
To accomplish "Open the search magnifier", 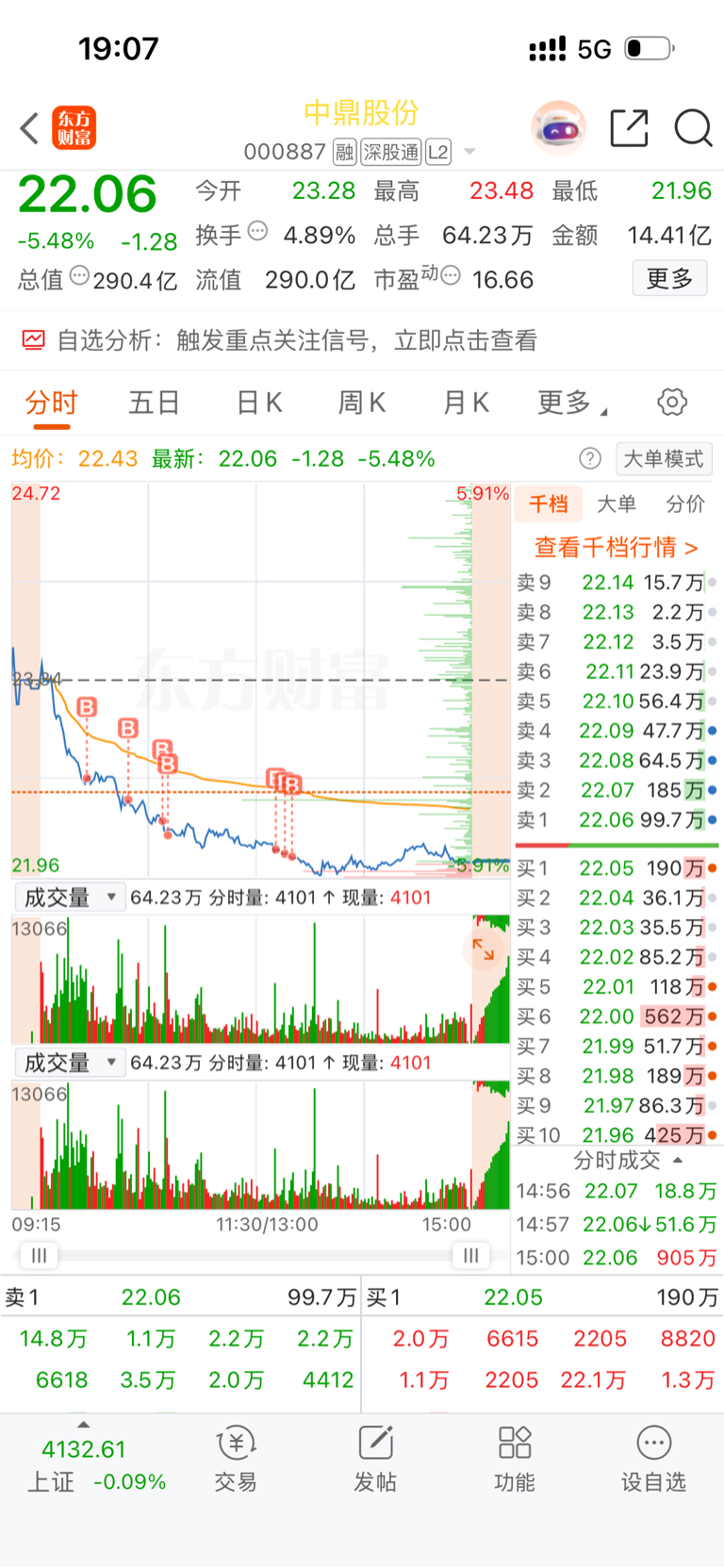I will click(693, 128).
